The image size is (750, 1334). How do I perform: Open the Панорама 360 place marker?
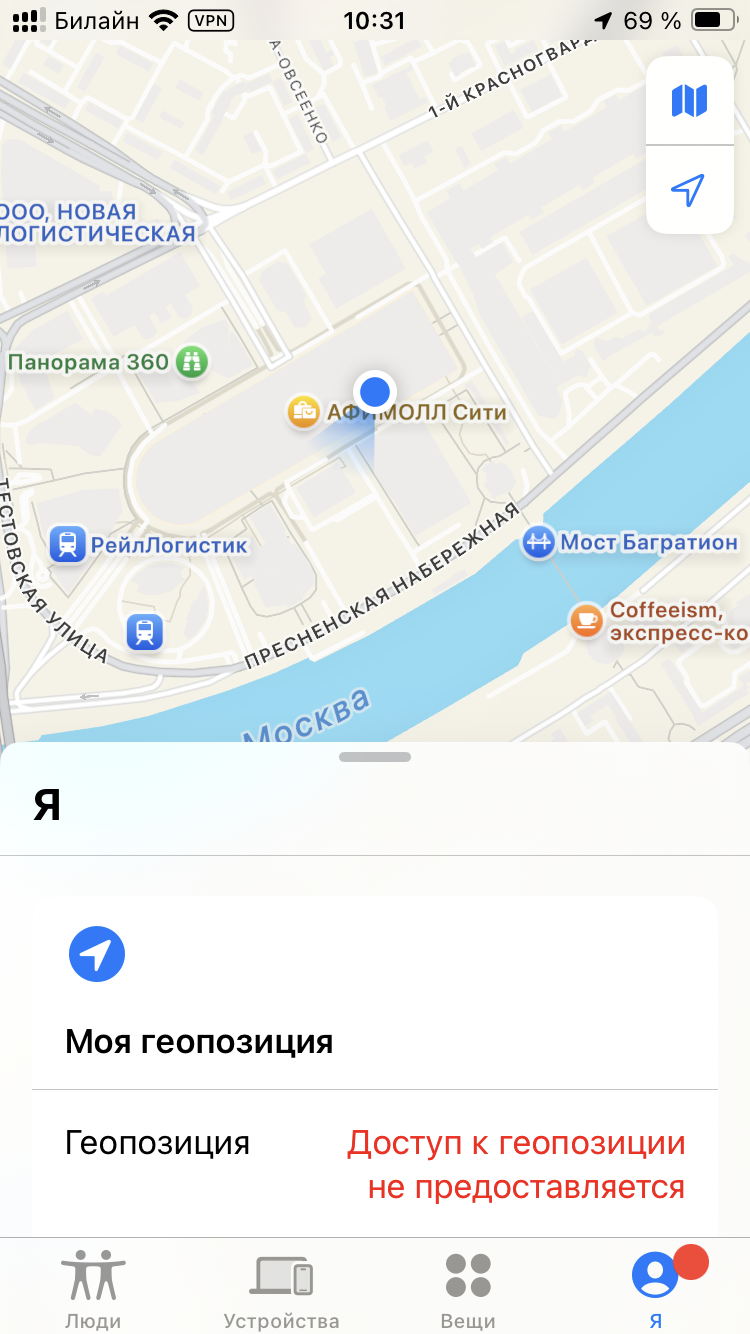[191, 362]
